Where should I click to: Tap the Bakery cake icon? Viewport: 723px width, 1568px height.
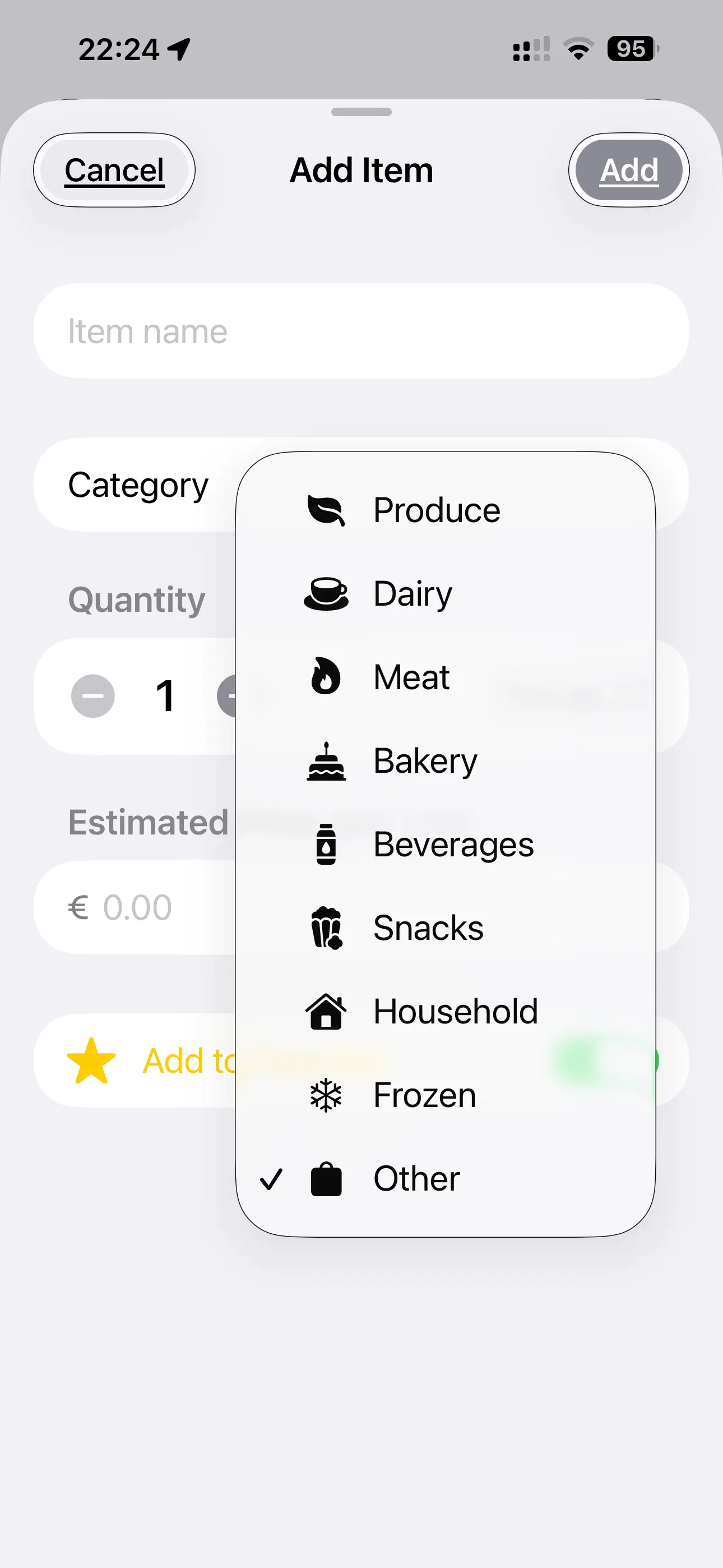(x=327, y=762)
